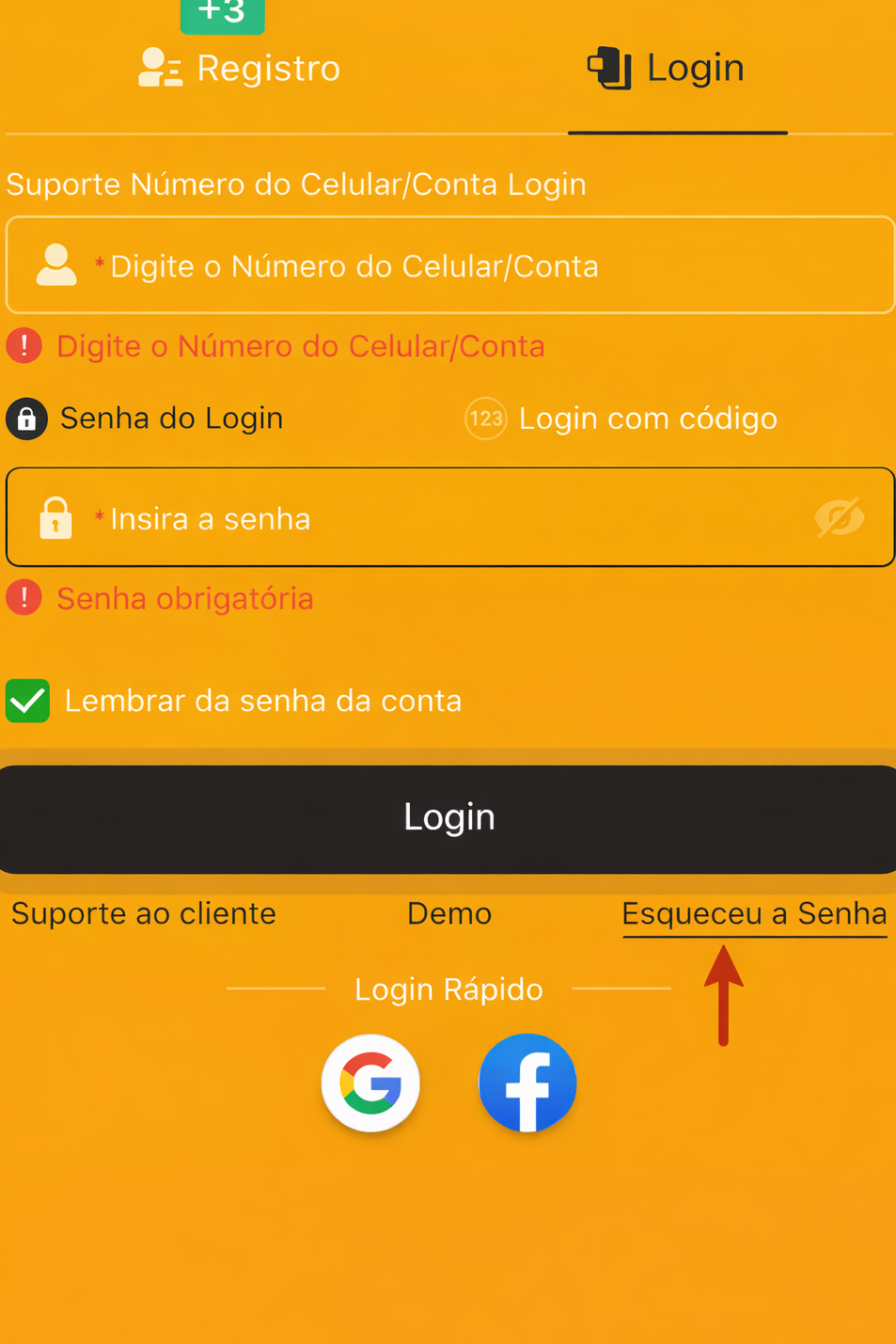Uncheck Lembrar da senha da conta

[28, 701]
